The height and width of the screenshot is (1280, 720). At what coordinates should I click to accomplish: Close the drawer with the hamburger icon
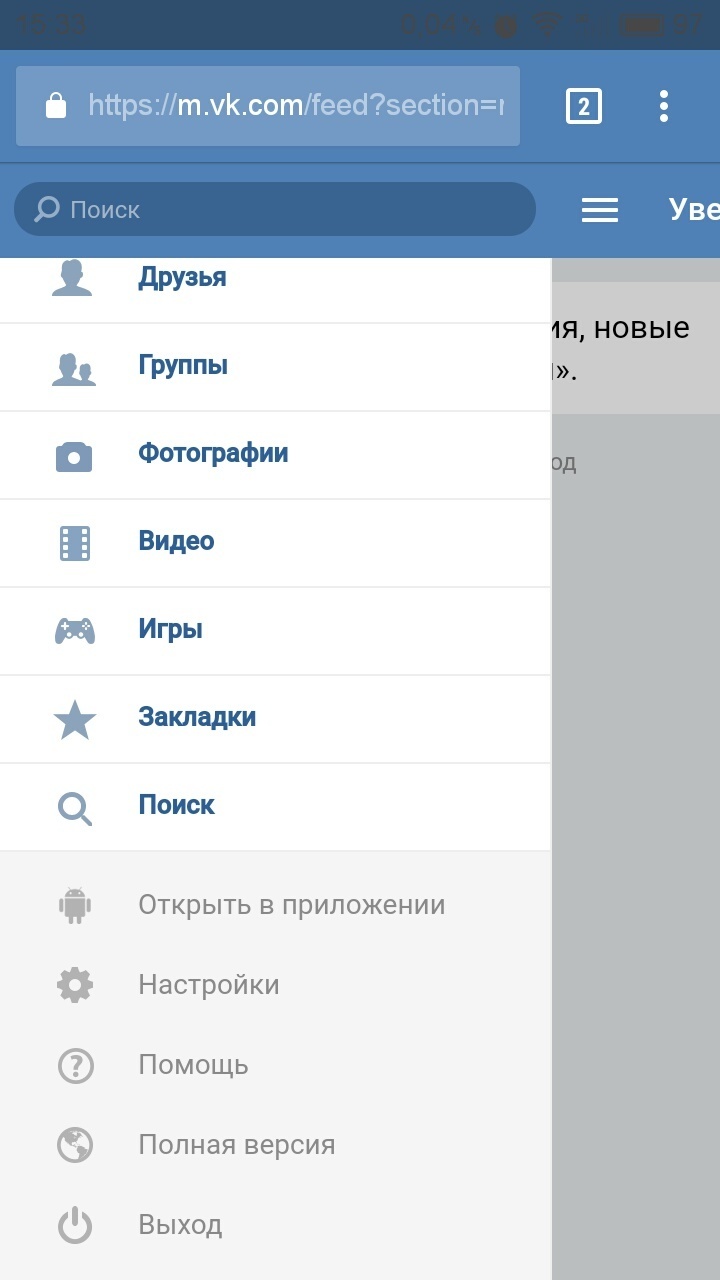pyautogui.click(x=600, y=210)
